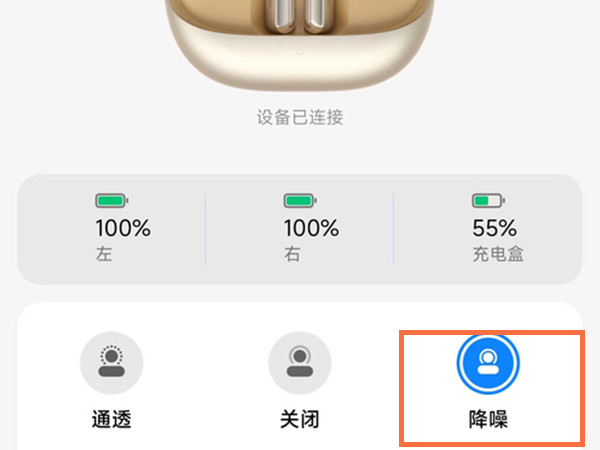The image size is (600, 450).
Task: Switch to 通透 awareness mode
Action: coord(111,363)
